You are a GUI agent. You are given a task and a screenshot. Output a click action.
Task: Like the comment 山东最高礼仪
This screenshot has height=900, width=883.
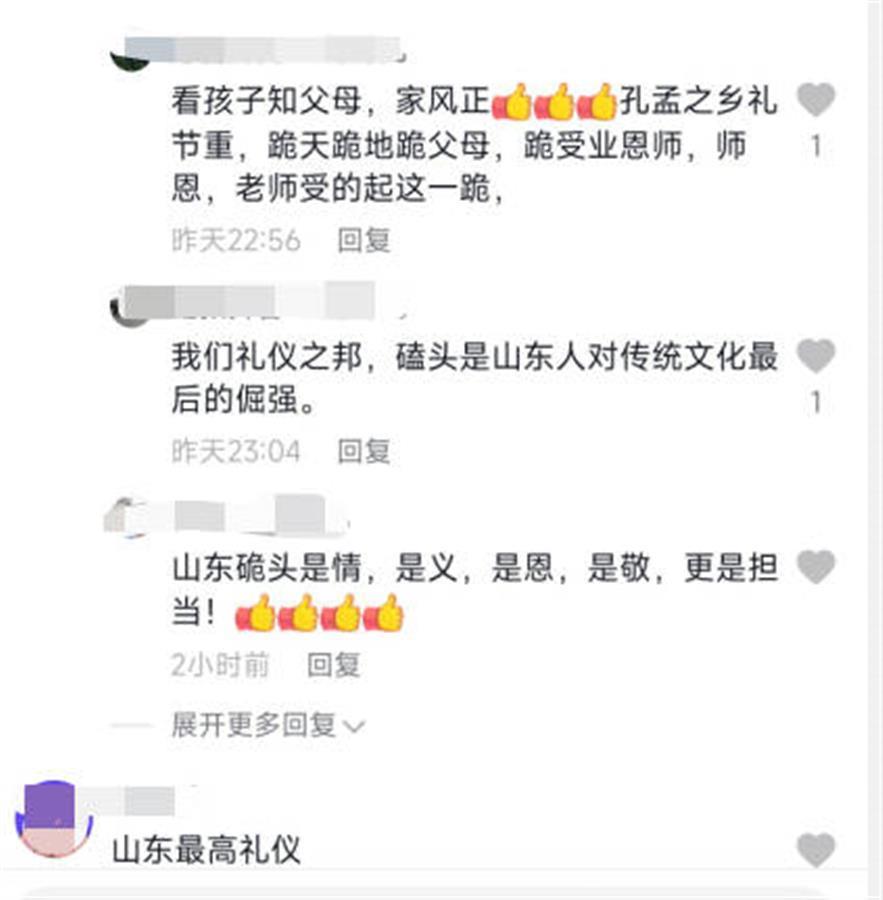click(x=815, y=850)
